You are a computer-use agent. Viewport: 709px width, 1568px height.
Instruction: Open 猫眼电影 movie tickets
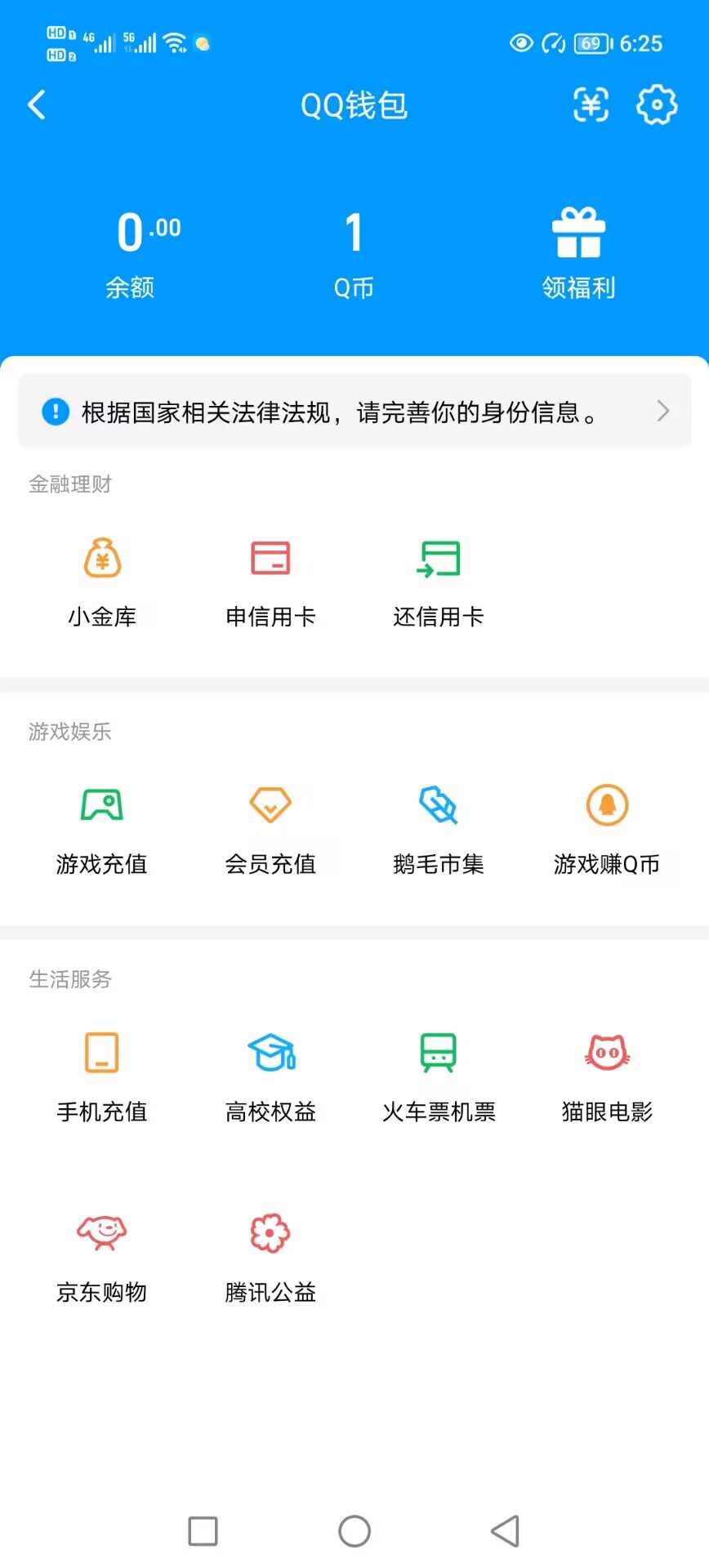(607, 1075)
